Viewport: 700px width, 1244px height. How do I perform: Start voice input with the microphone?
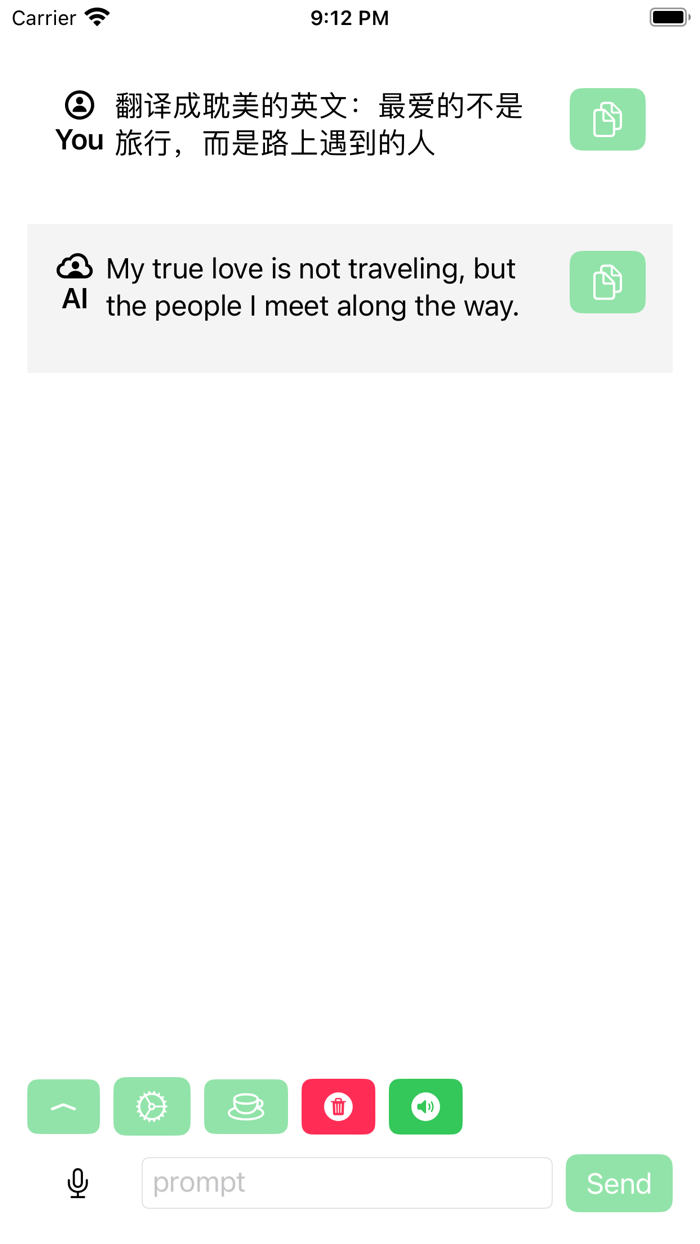pos(78,1183)
